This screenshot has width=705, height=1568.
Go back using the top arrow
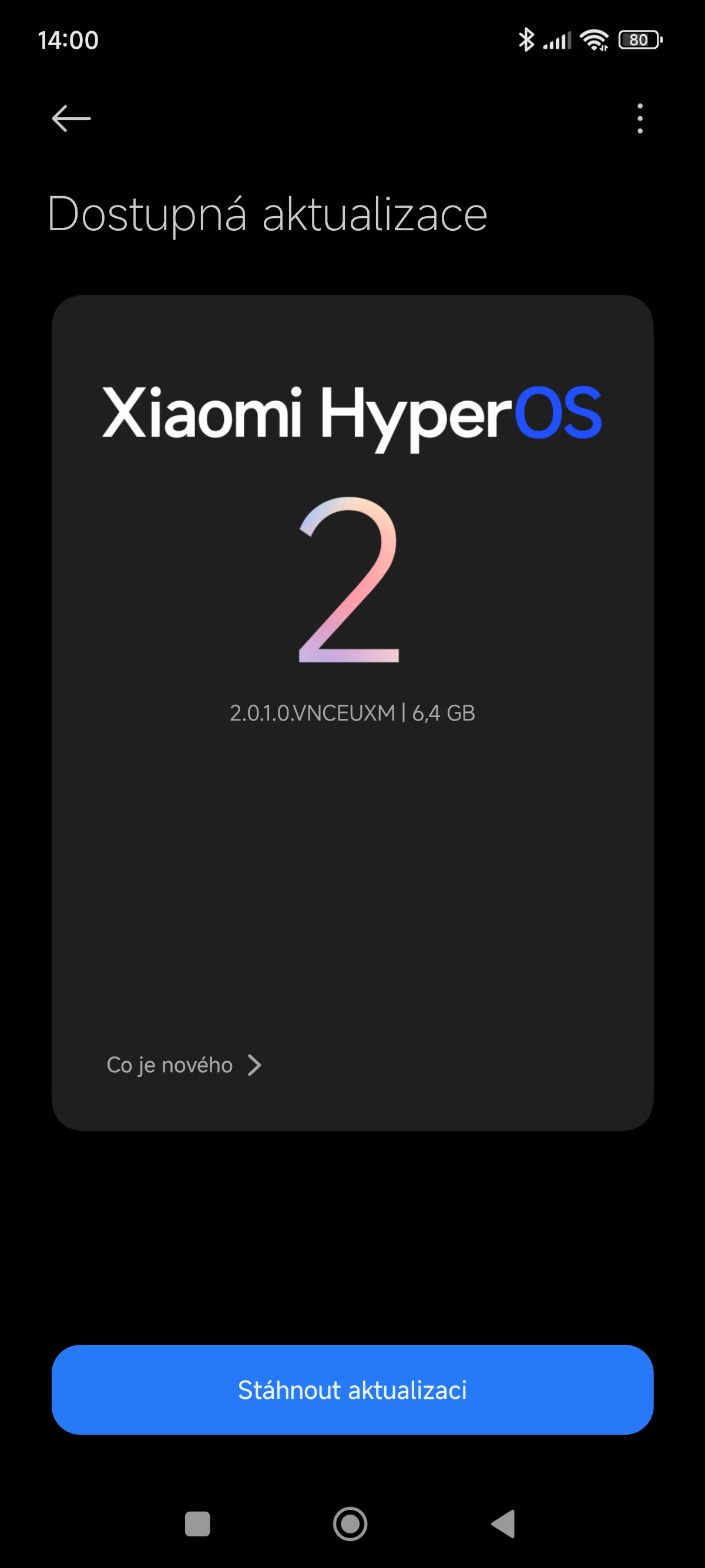(71, 118)
